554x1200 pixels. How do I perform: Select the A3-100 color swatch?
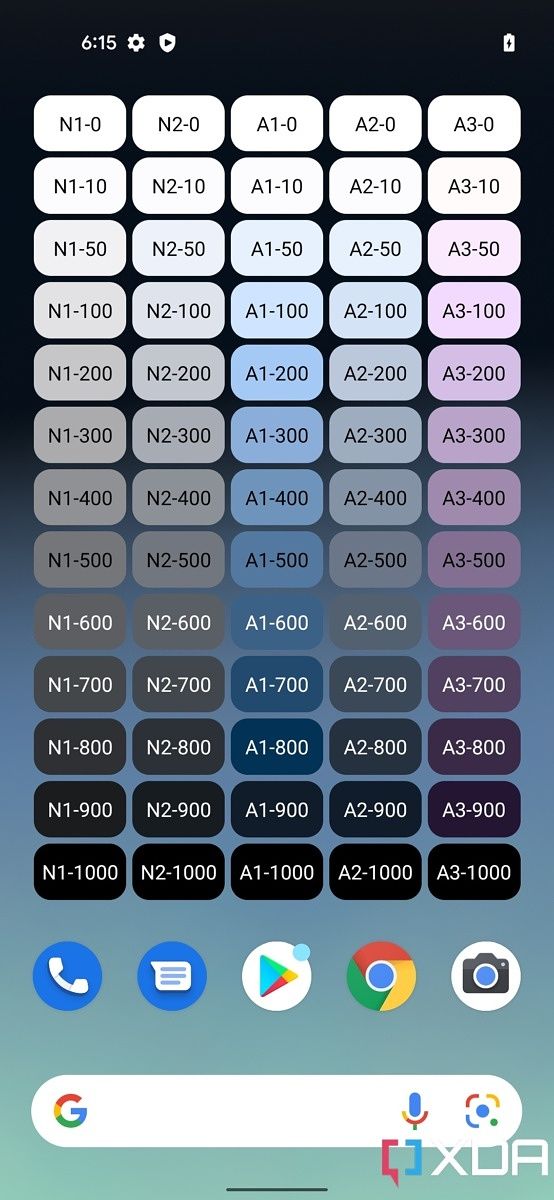tap(474, 311)
